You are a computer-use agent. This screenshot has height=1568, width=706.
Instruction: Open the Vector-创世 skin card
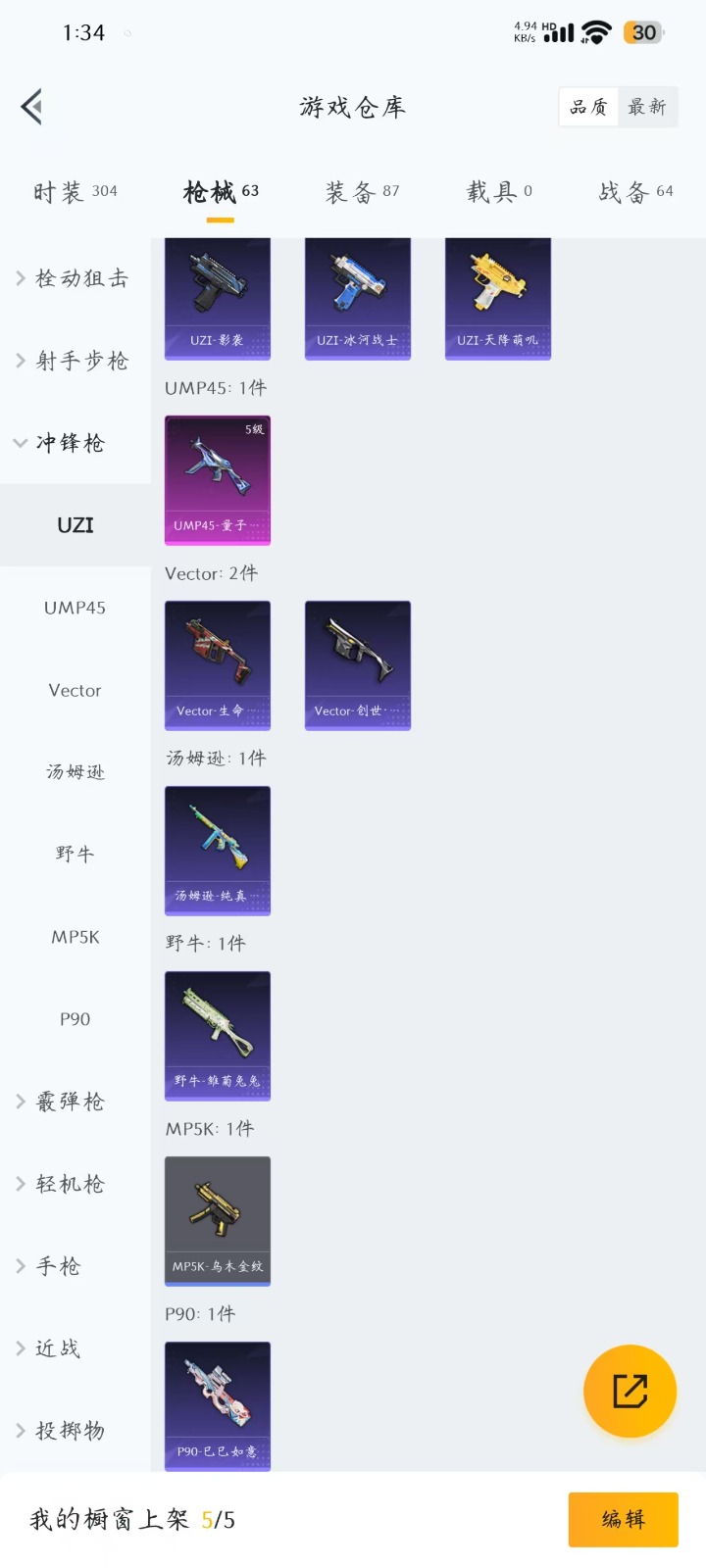[x=358, y=664]
